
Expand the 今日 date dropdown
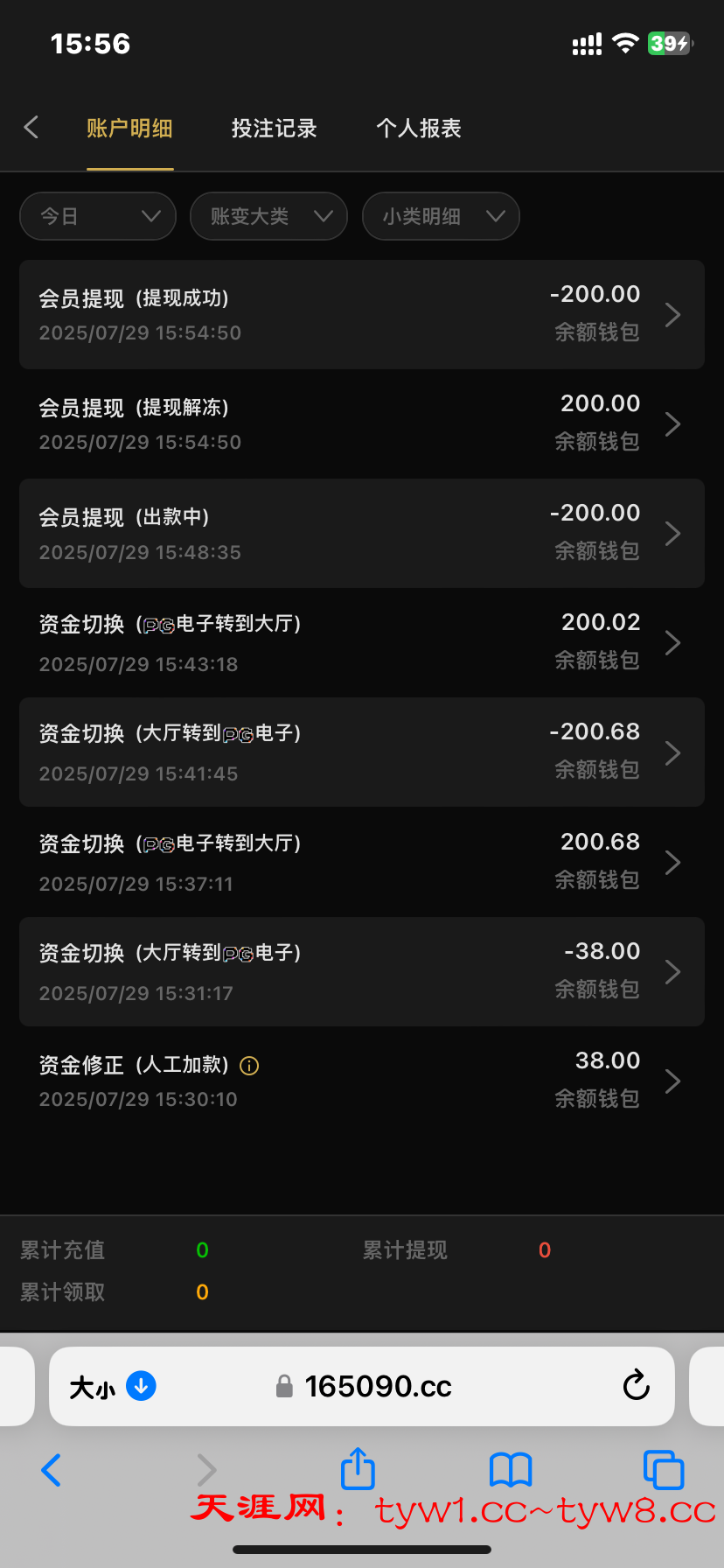pos(98,216)
